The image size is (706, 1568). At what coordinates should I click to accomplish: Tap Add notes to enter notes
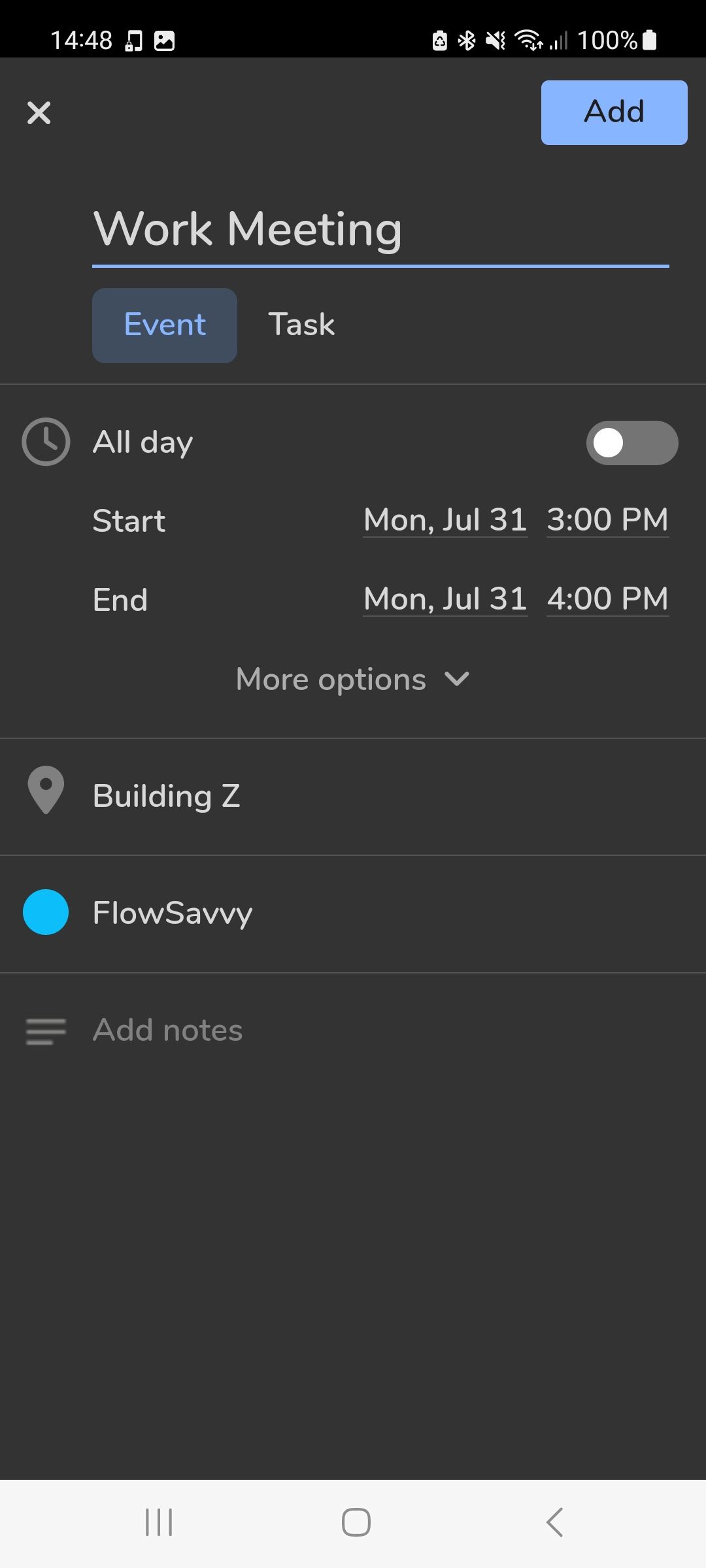167,1030
